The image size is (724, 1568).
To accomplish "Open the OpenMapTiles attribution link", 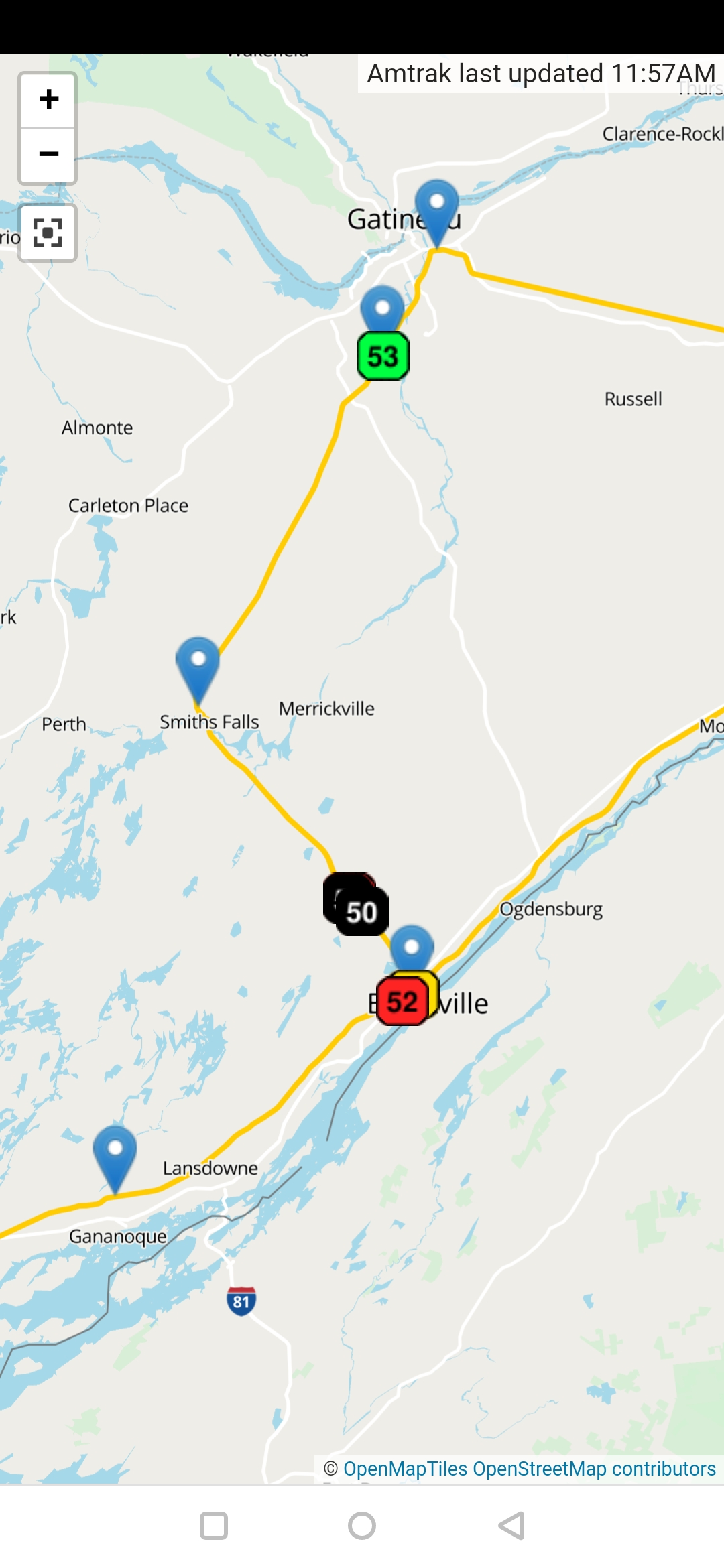I will (x=405, y=1469).
